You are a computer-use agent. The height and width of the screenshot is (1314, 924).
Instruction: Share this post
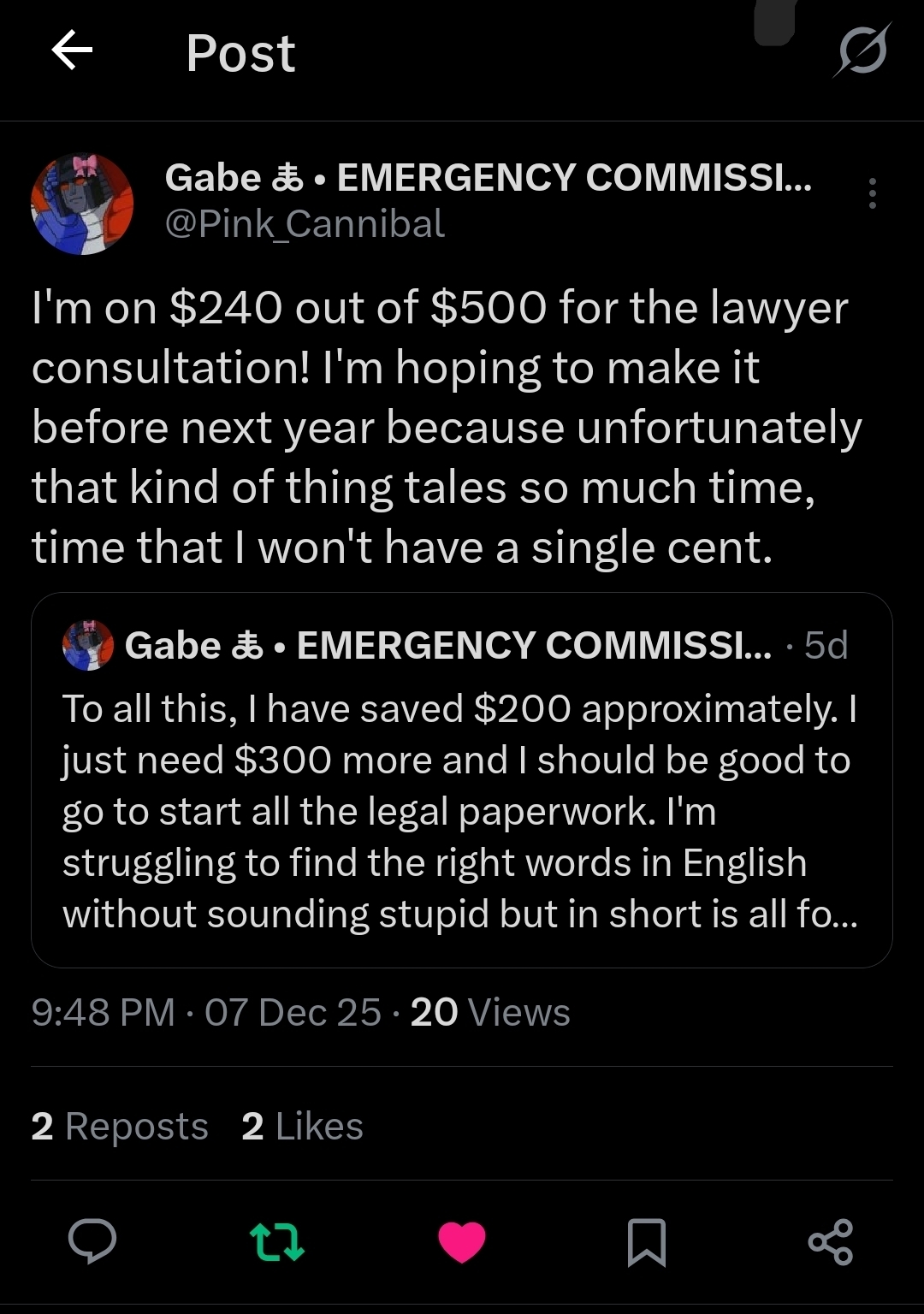(x=831, y=1242)
